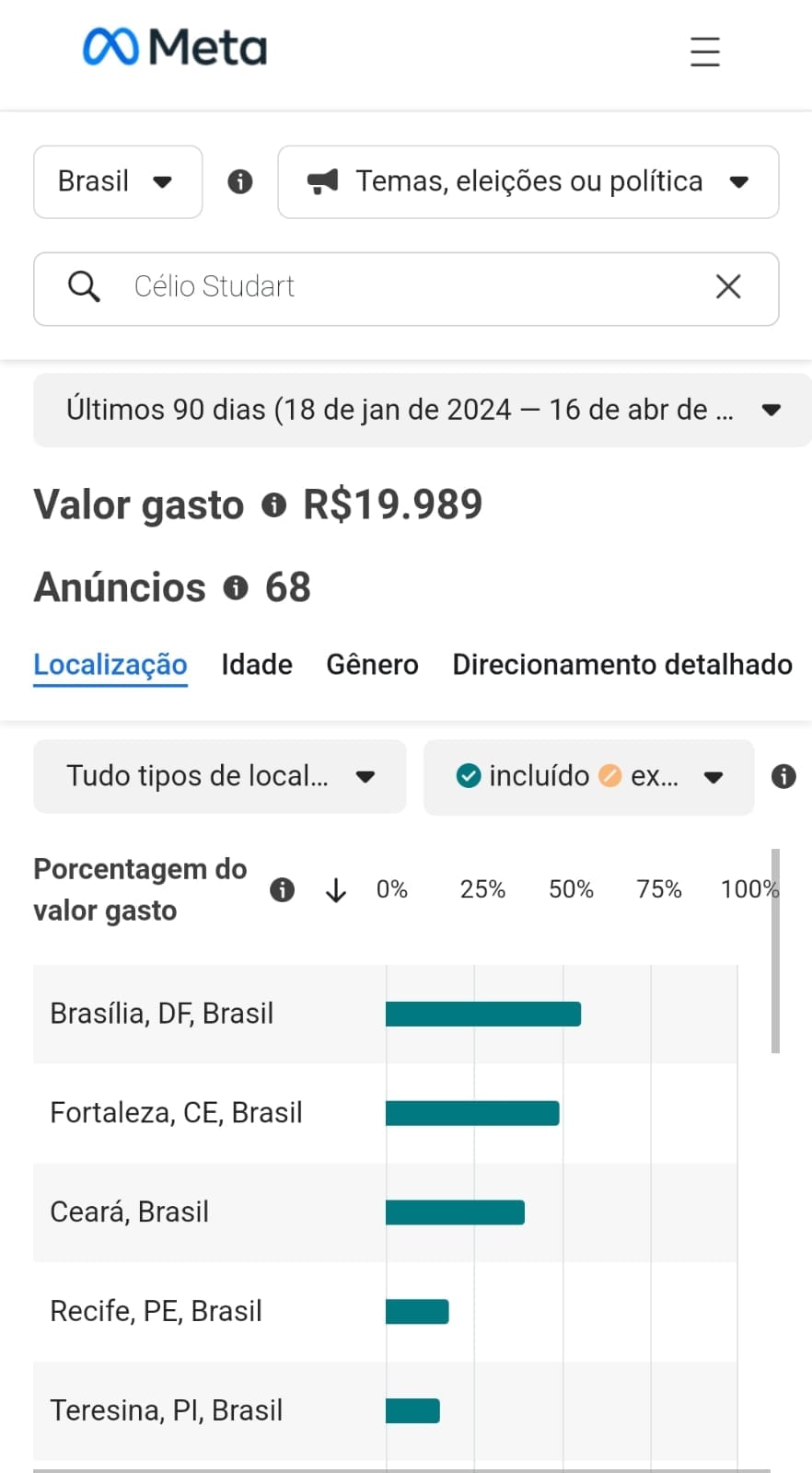Tap the Célio Studart search field
The height and width of the screenshot is (1473, 812).
click(x=406, y=288)
